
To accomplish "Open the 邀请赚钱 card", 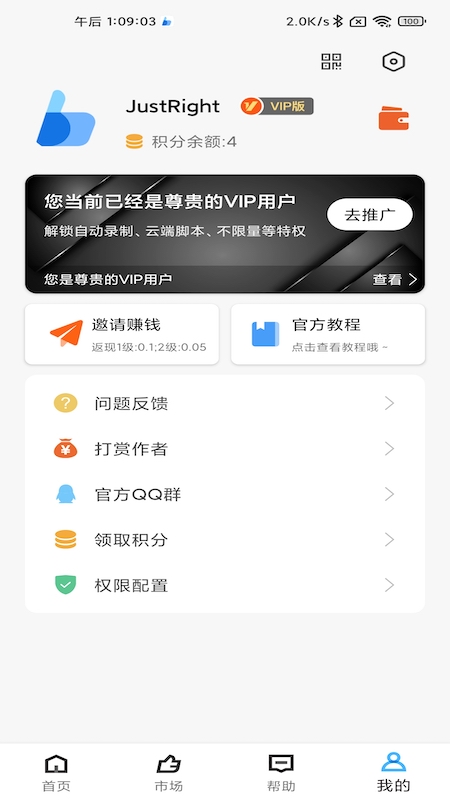I will click(x=122, y=334).
